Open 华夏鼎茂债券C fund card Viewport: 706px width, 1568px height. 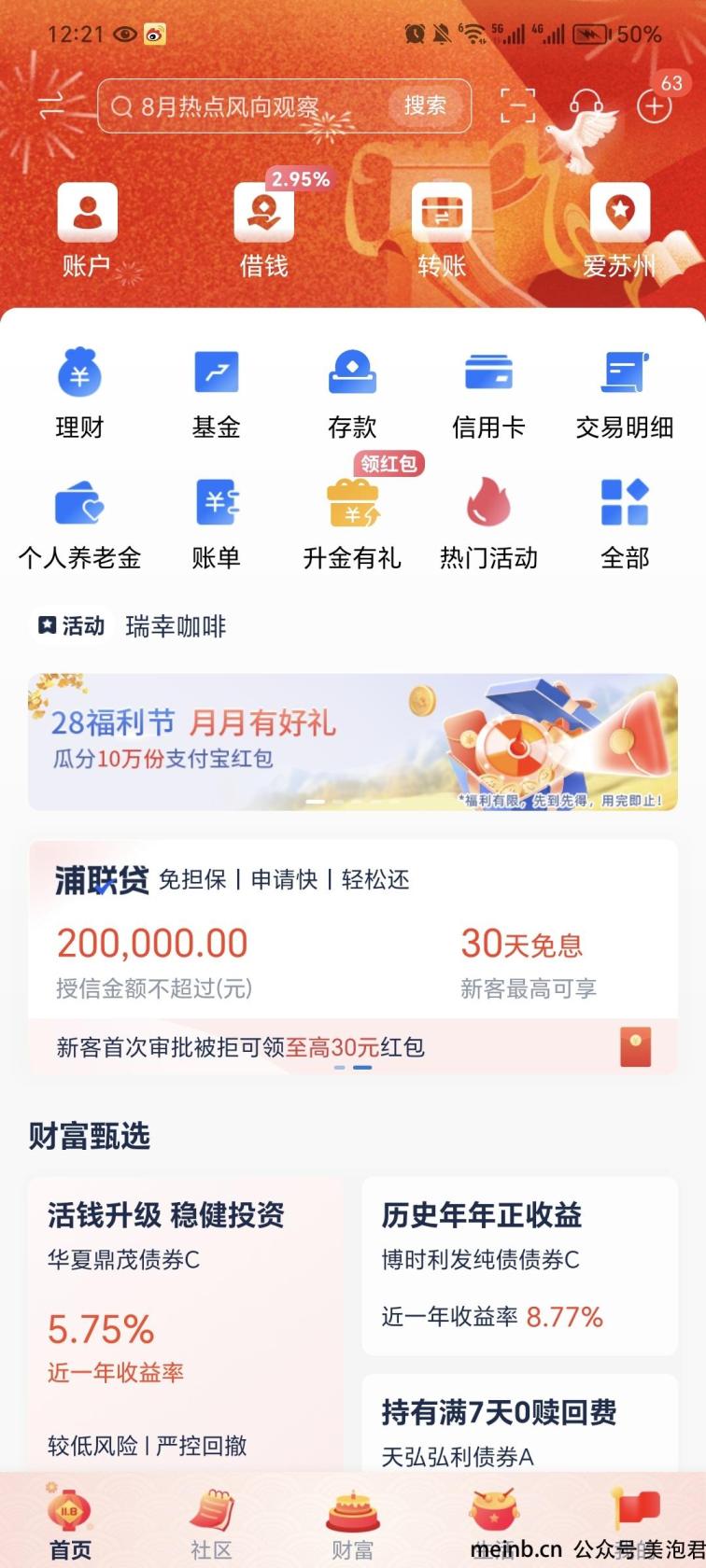click(184, 1325)
